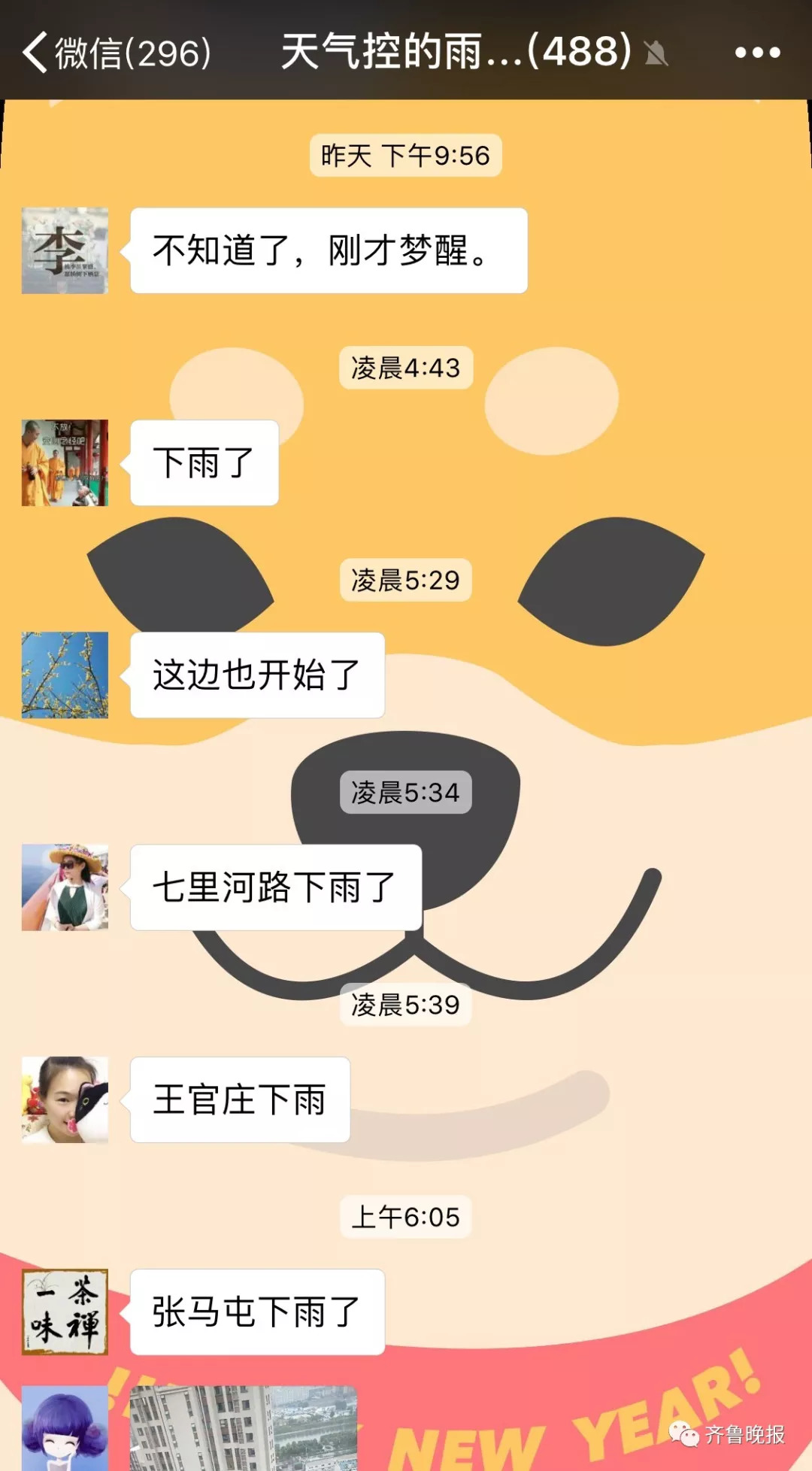
Task: Open the flower-branch avatar next to 这边也开始了
Action: click(65, 675)
